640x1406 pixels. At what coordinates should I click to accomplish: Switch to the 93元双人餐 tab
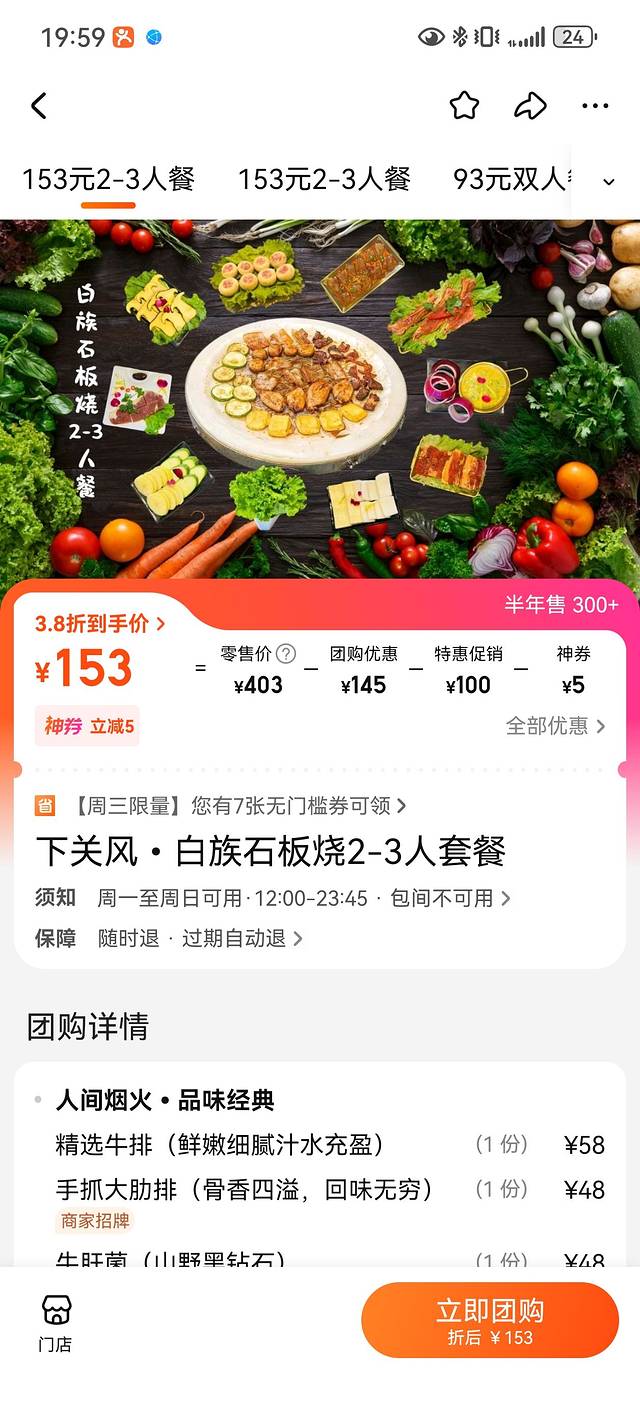508,180
